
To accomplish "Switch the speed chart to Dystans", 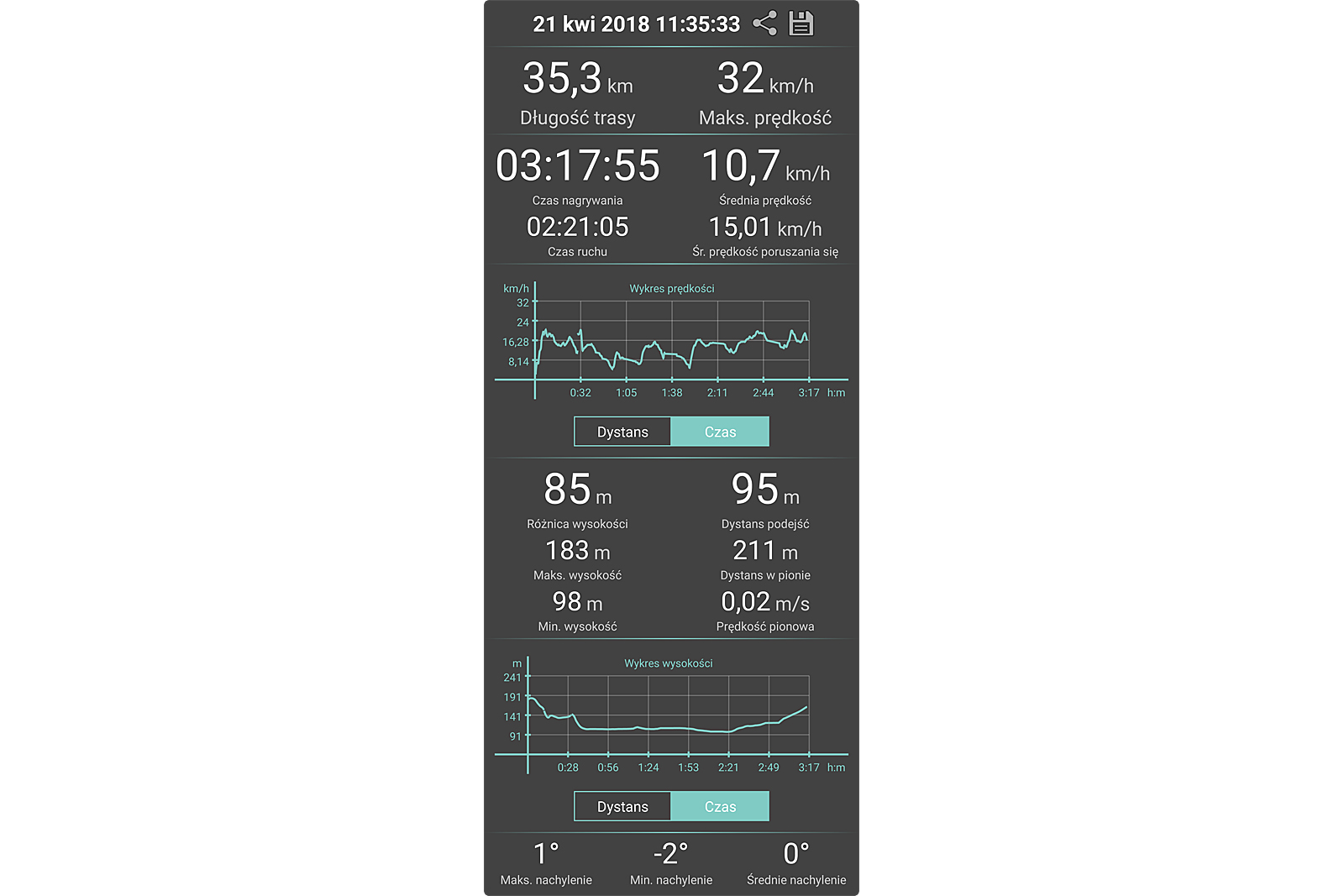I will pyautogui.click(x=622, y=432).
